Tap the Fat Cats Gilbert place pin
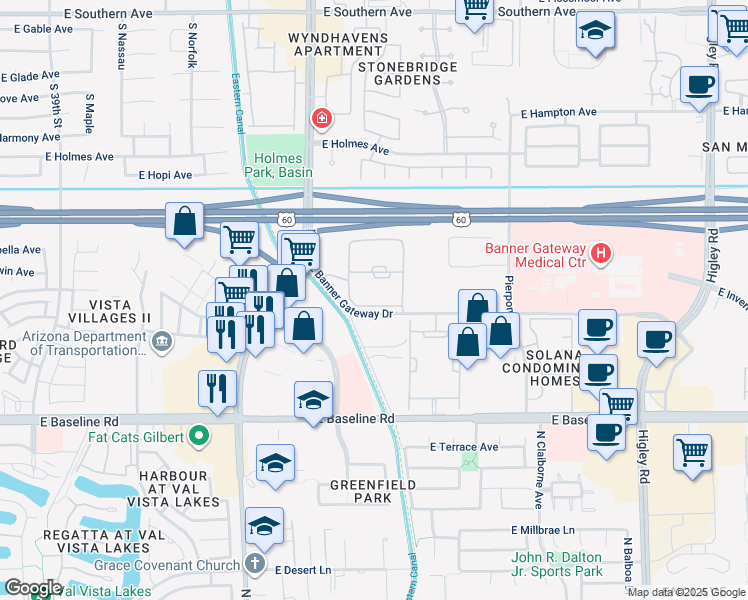Image resolution: width=748 pixels, height=600 pixels. click(x=200, y=436)
